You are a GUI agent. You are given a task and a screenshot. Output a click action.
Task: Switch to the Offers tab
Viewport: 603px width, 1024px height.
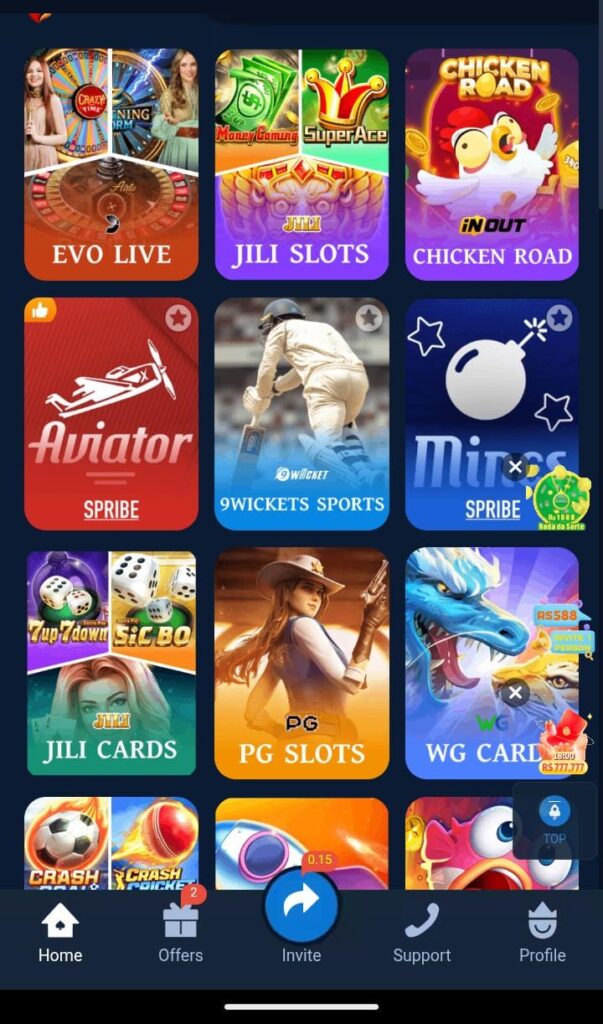tap(181, 935)
